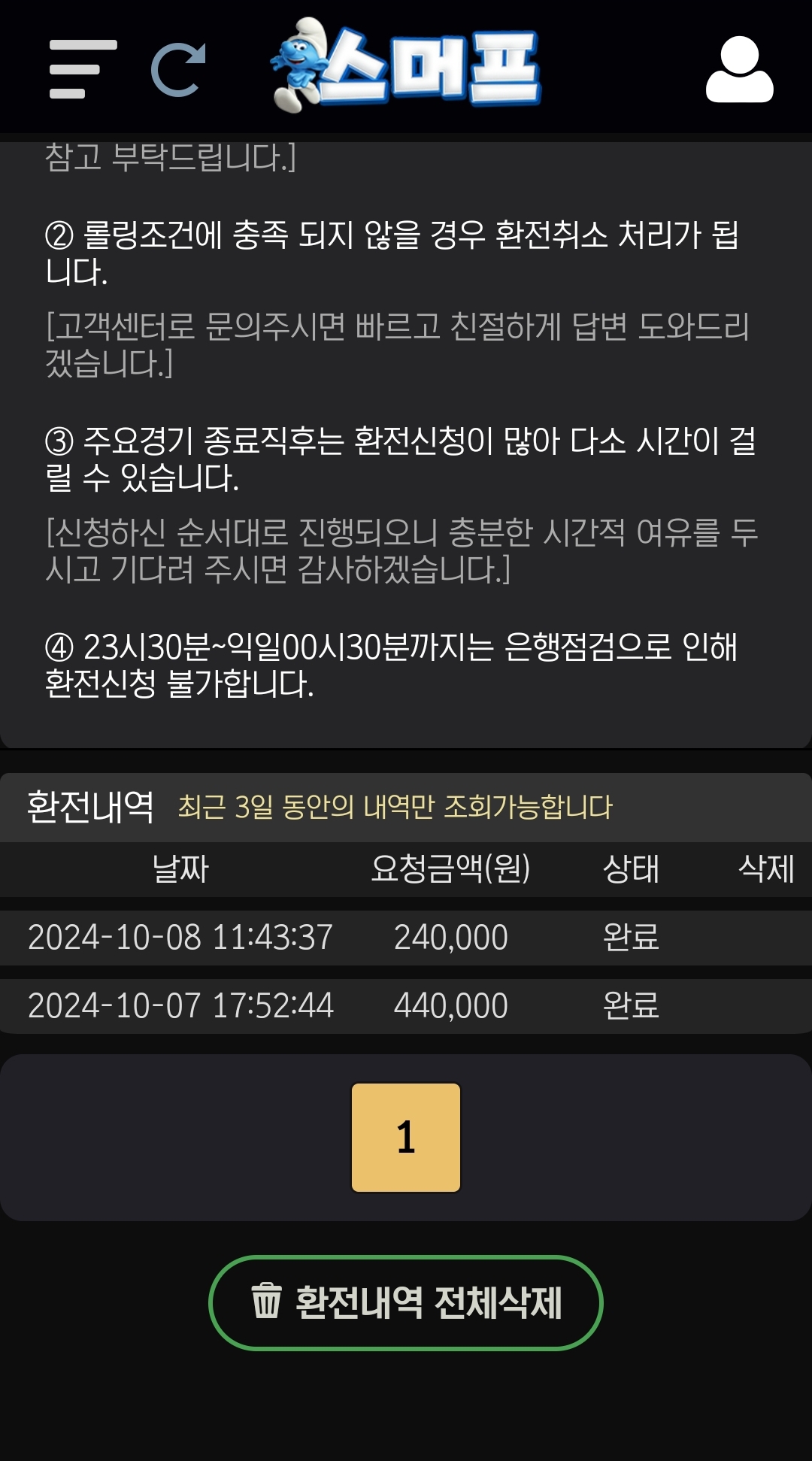812x1461 pixels.
Task: Select page 1 of withdrawal history
Action: 406,1137
